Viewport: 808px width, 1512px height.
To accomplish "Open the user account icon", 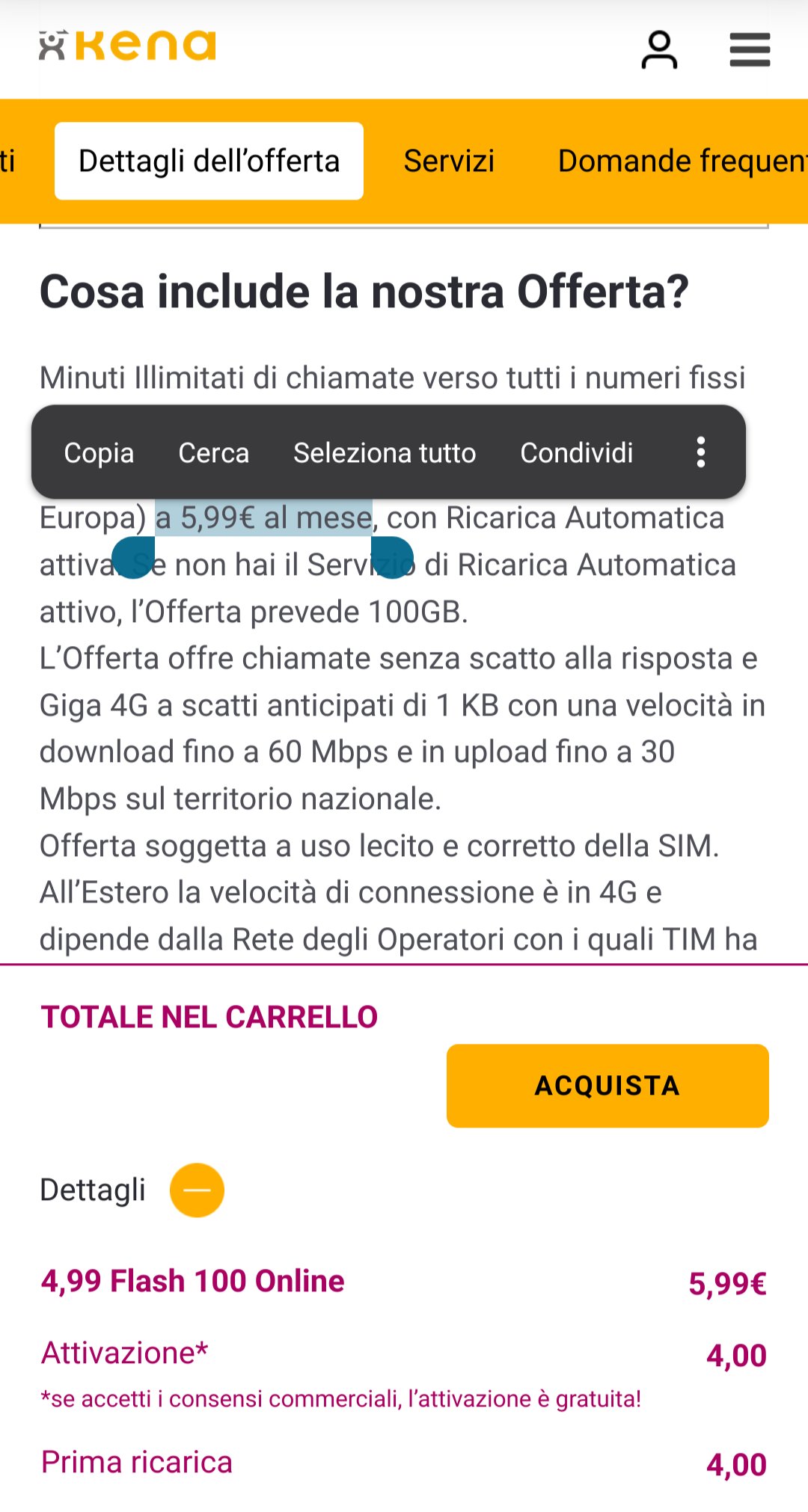I will [659, 50].
